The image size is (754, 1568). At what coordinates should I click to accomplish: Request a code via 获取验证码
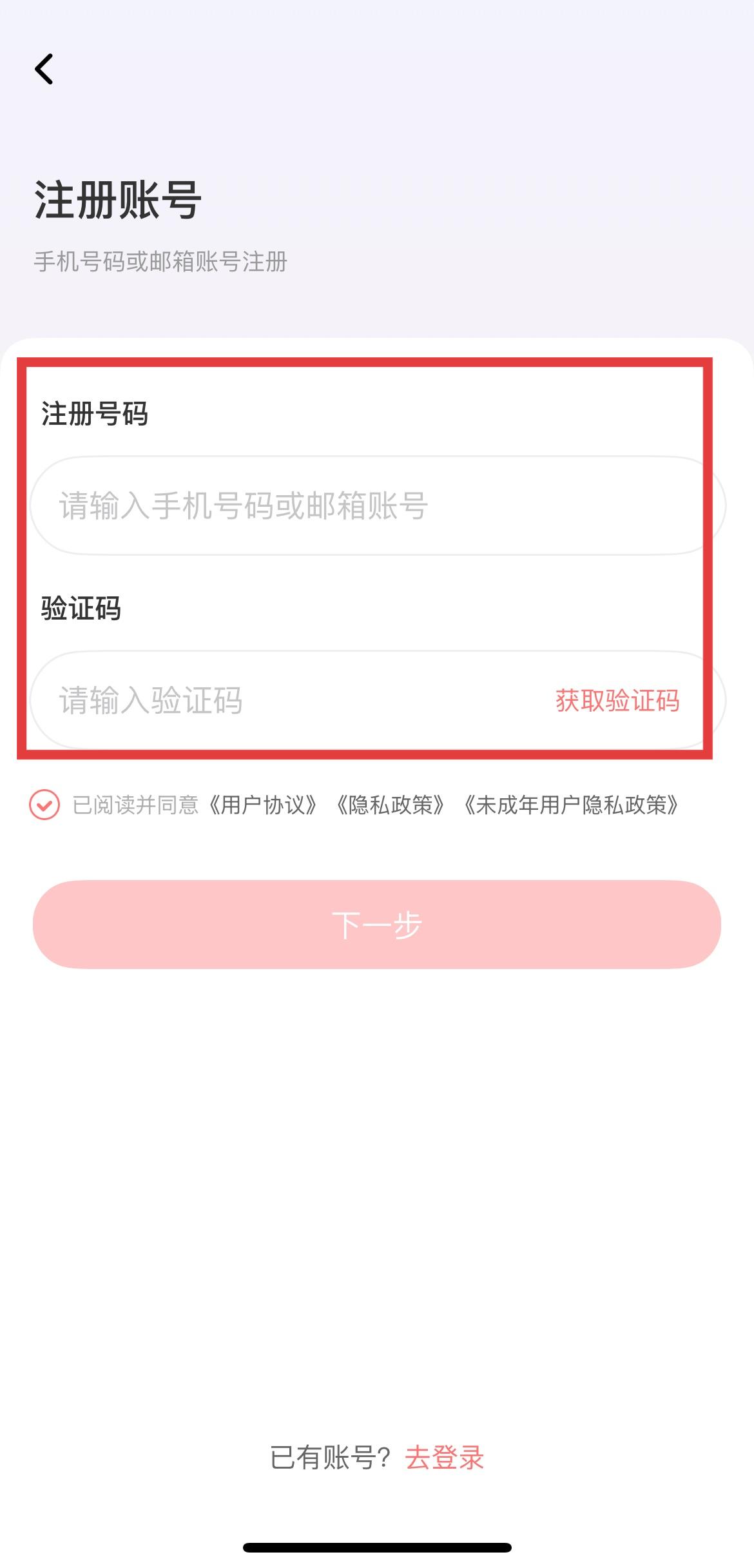pos(617,701)
